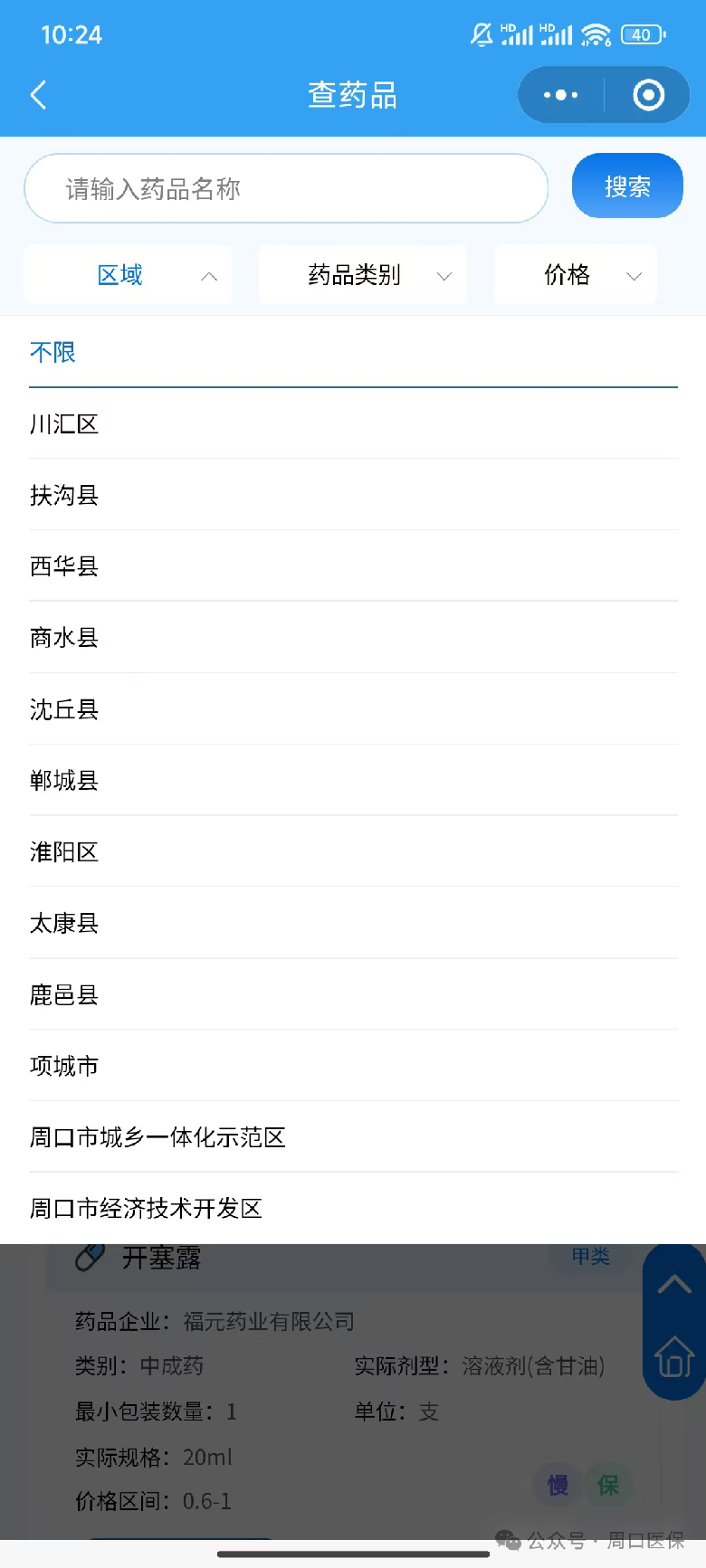Tap the 搜索 button
The height and width of the screenshot is (1568, 706).
pyautogui.click(x=627, y=186)
